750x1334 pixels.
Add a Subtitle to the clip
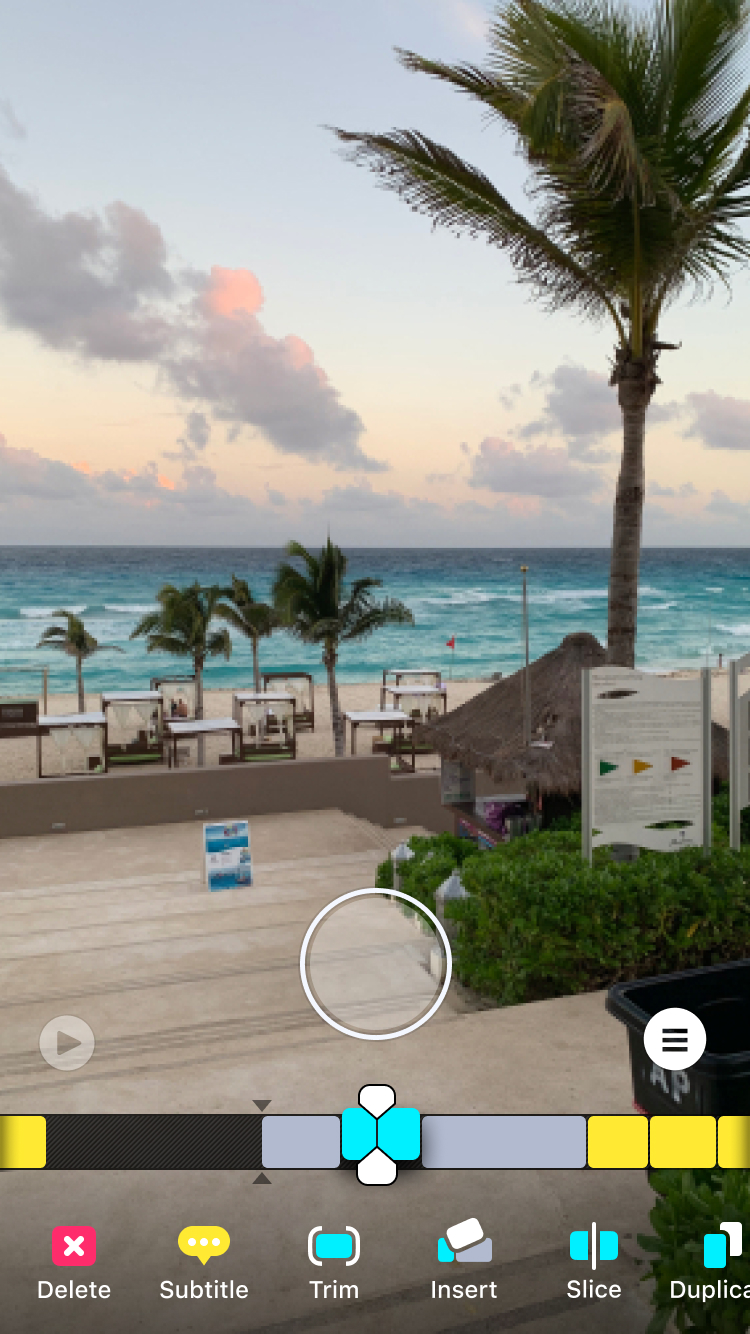(x=204, y=1262)
